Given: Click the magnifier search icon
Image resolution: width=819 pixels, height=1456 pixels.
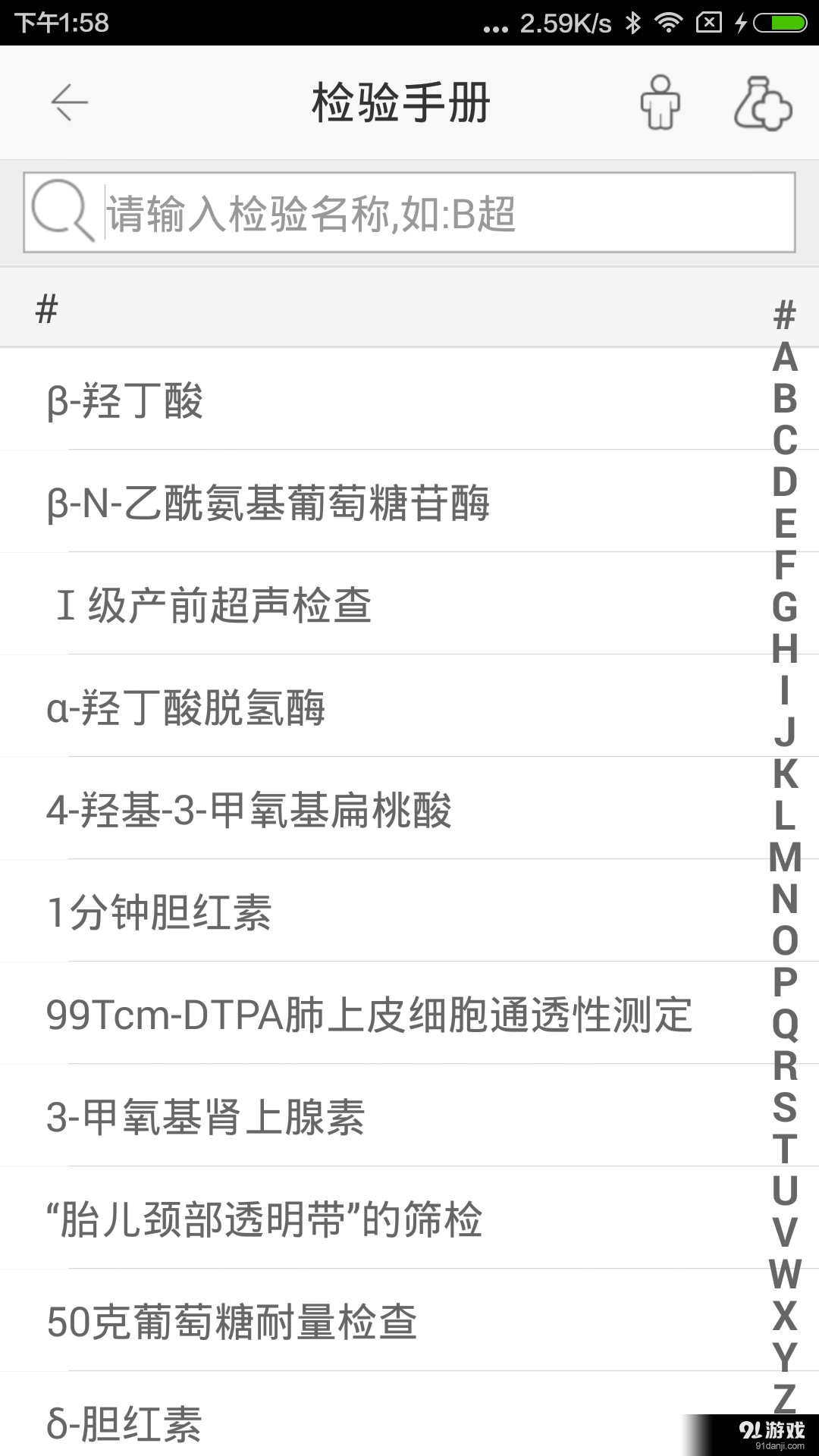Looking at the screenshot, I should click(62, 213).
